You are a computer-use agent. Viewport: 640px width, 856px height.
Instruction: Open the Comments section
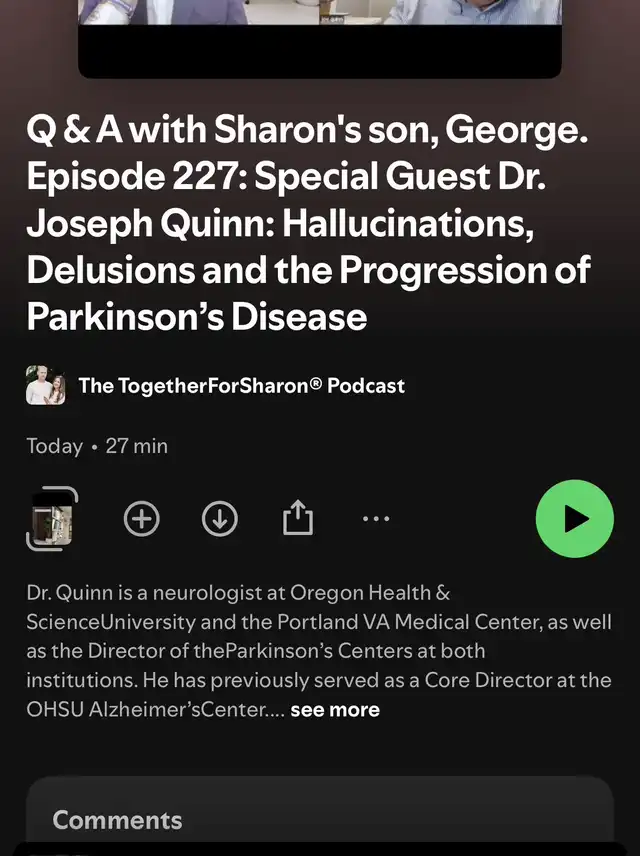click(x=118, y=821)
